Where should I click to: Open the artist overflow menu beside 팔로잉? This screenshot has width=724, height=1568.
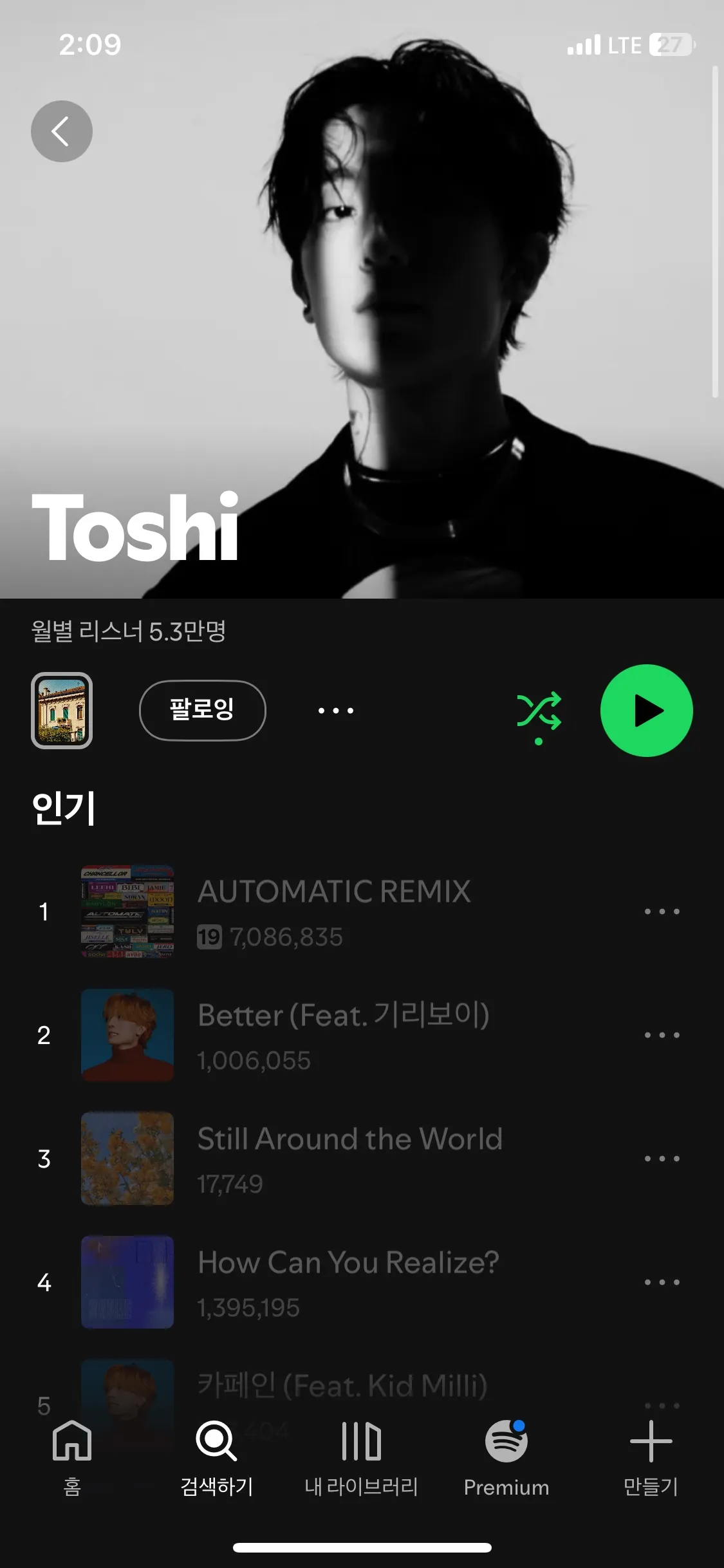335,711
